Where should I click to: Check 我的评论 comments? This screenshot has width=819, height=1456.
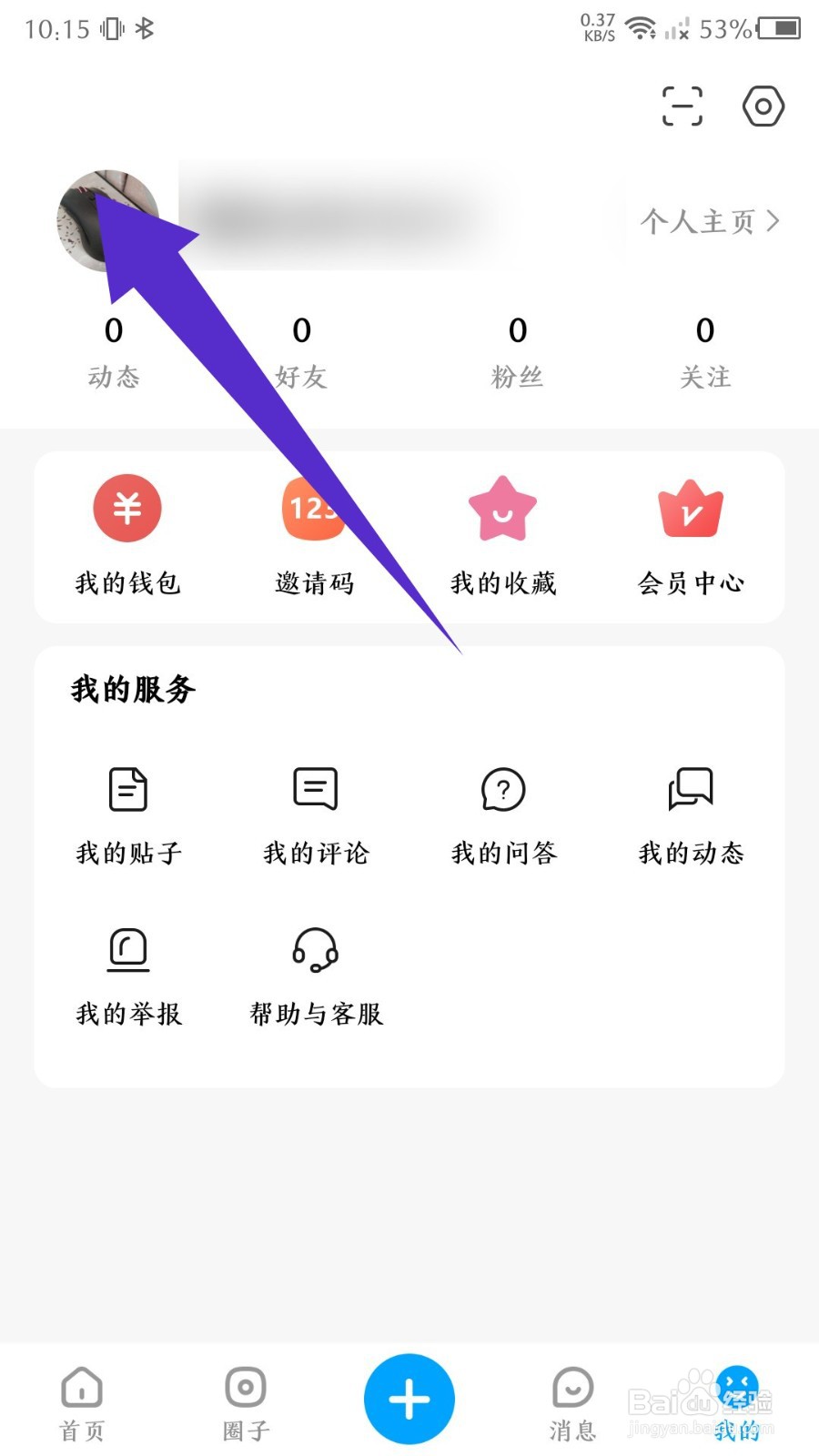pyautogui.click(x=314, y=814)
